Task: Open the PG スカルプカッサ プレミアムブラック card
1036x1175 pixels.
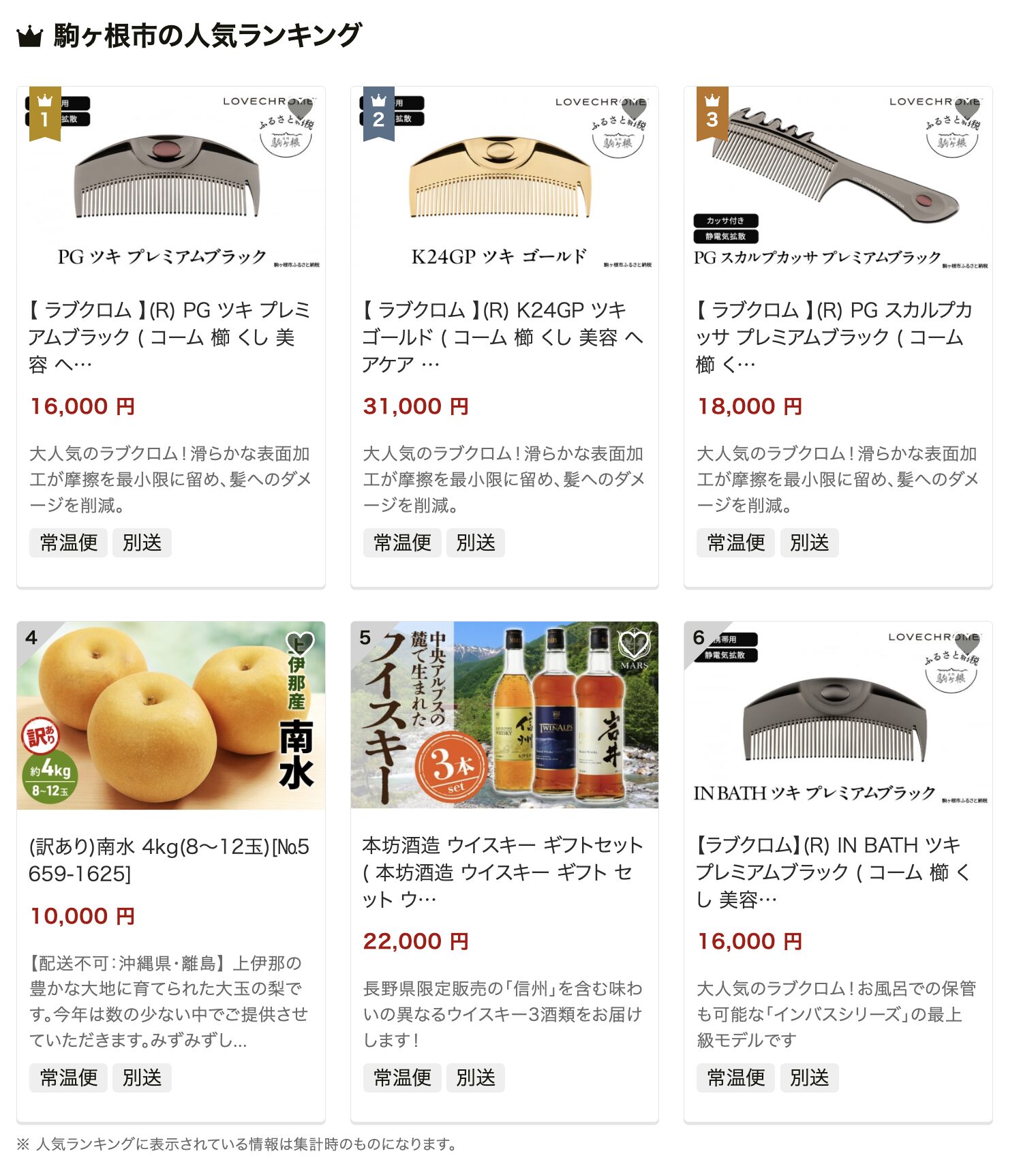Action: click(837, 336)
